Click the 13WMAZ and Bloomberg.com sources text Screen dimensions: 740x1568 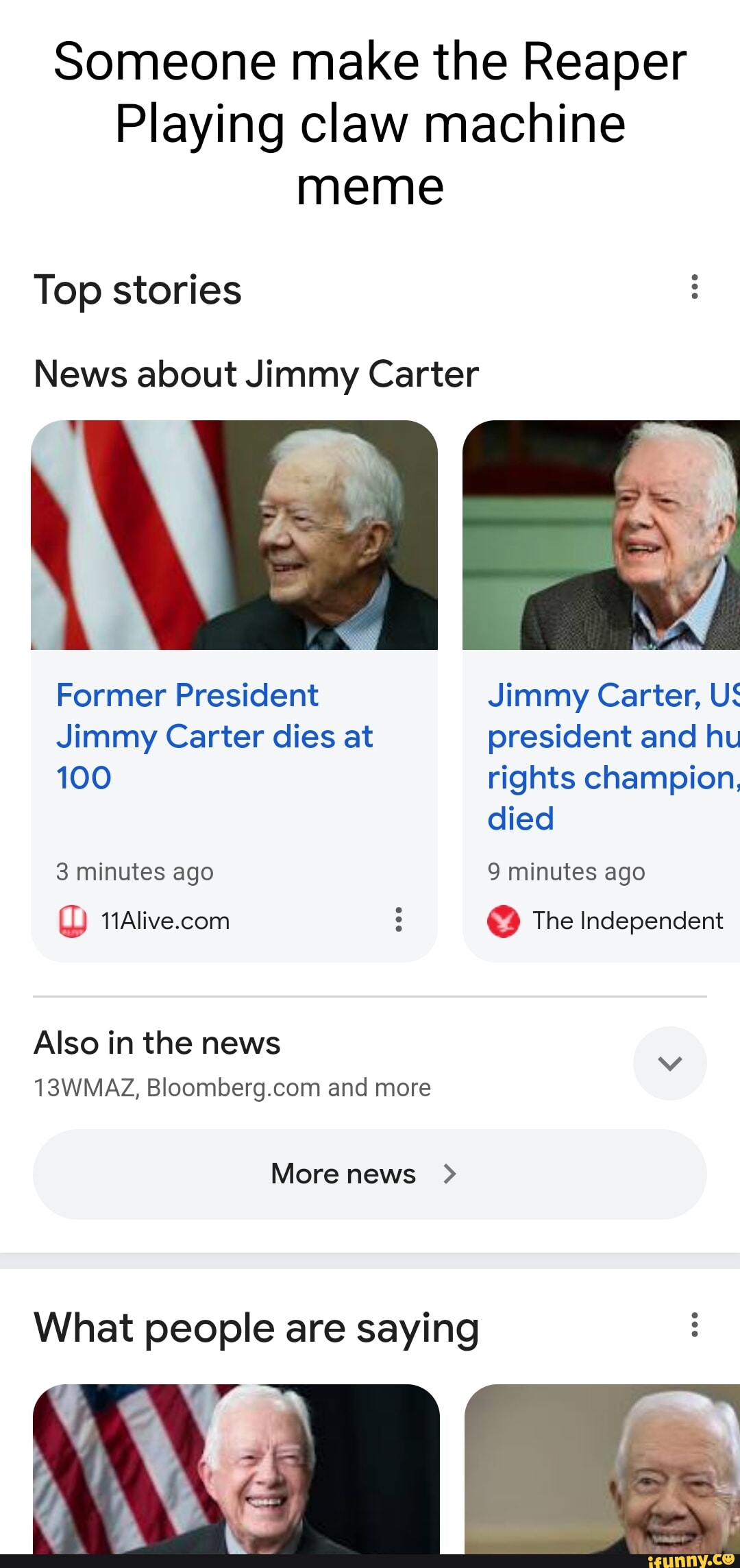pyautogui.click(x=232, y=1087)
